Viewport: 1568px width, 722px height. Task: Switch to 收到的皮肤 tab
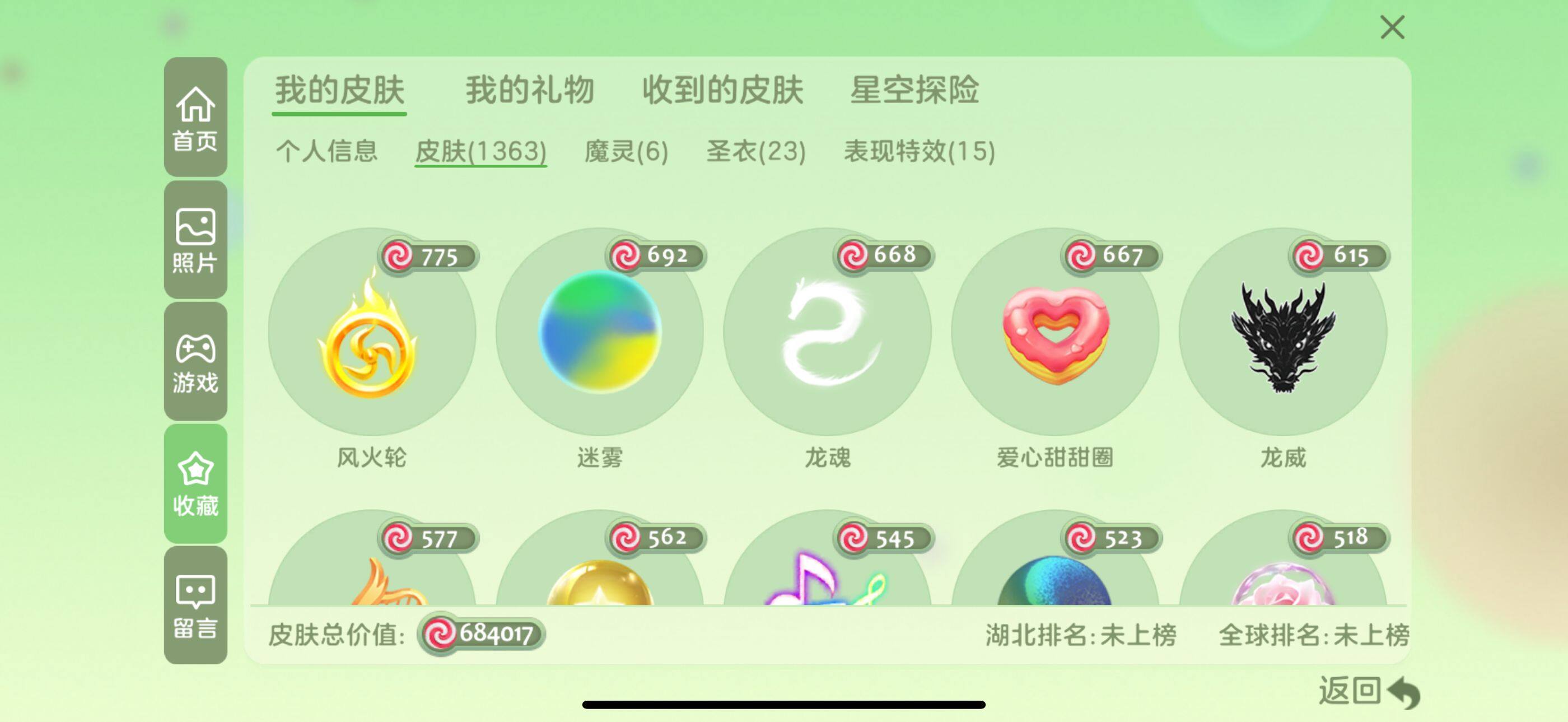[x=722, y=91]
